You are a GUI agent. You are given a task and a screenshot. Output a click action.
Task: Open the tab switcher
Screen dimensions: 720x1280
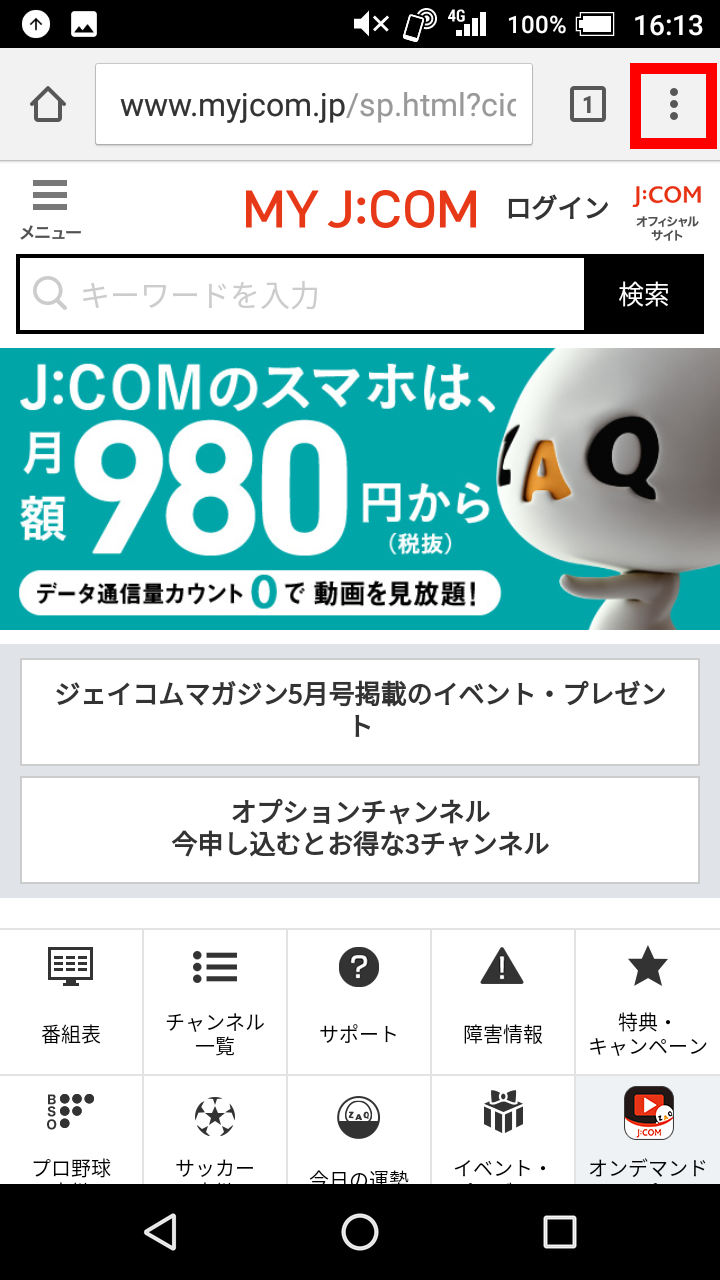[587, 104]
